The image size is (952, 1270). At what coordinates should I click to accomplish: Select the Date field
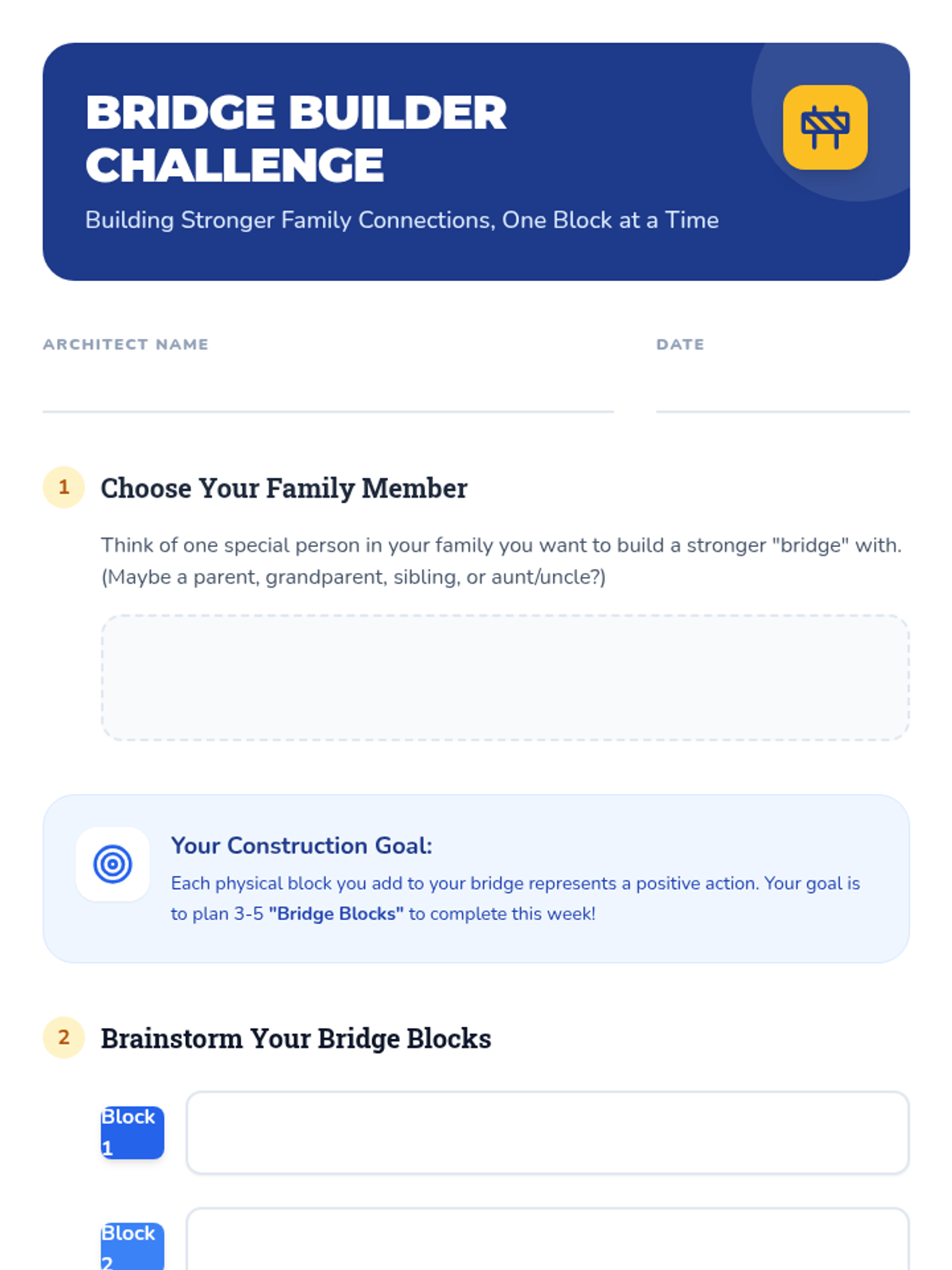[782, 387]
